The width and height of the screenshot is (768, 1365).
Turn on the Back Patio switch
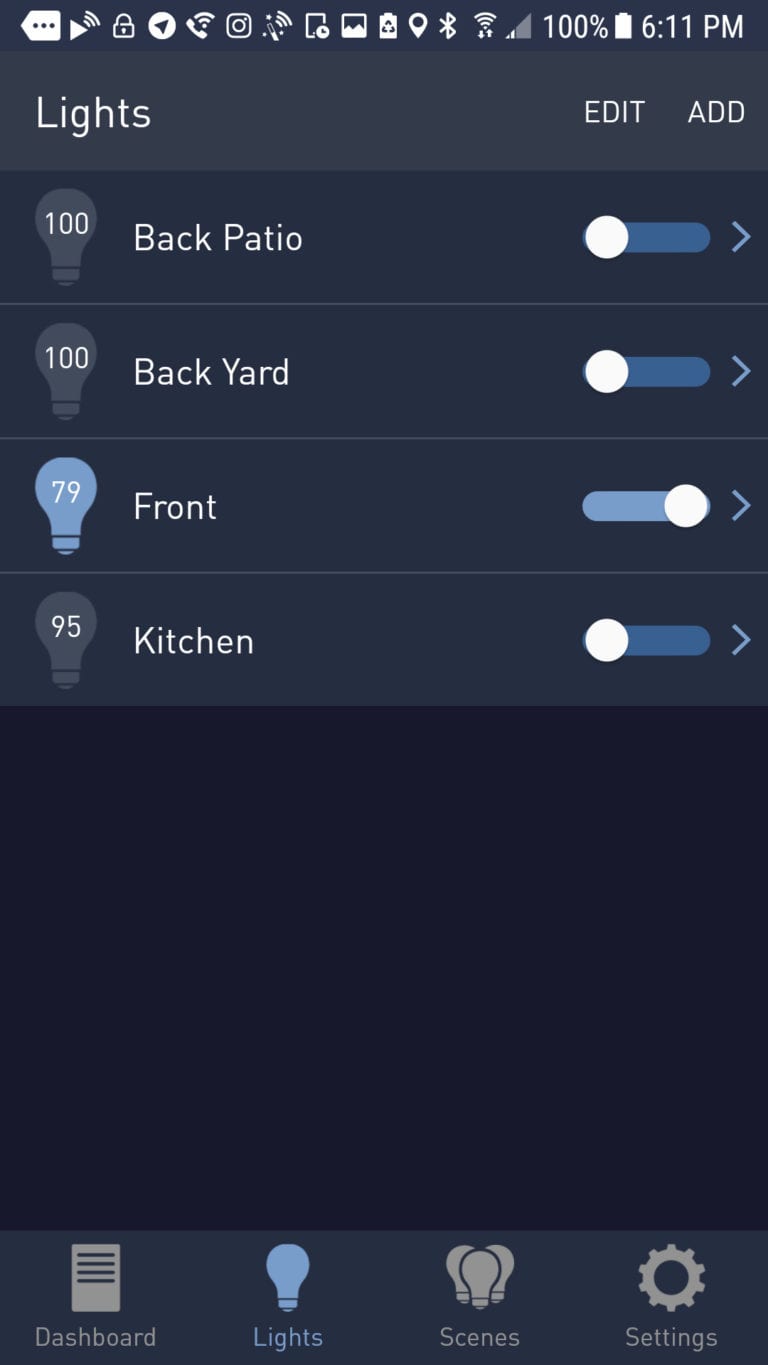646,238
